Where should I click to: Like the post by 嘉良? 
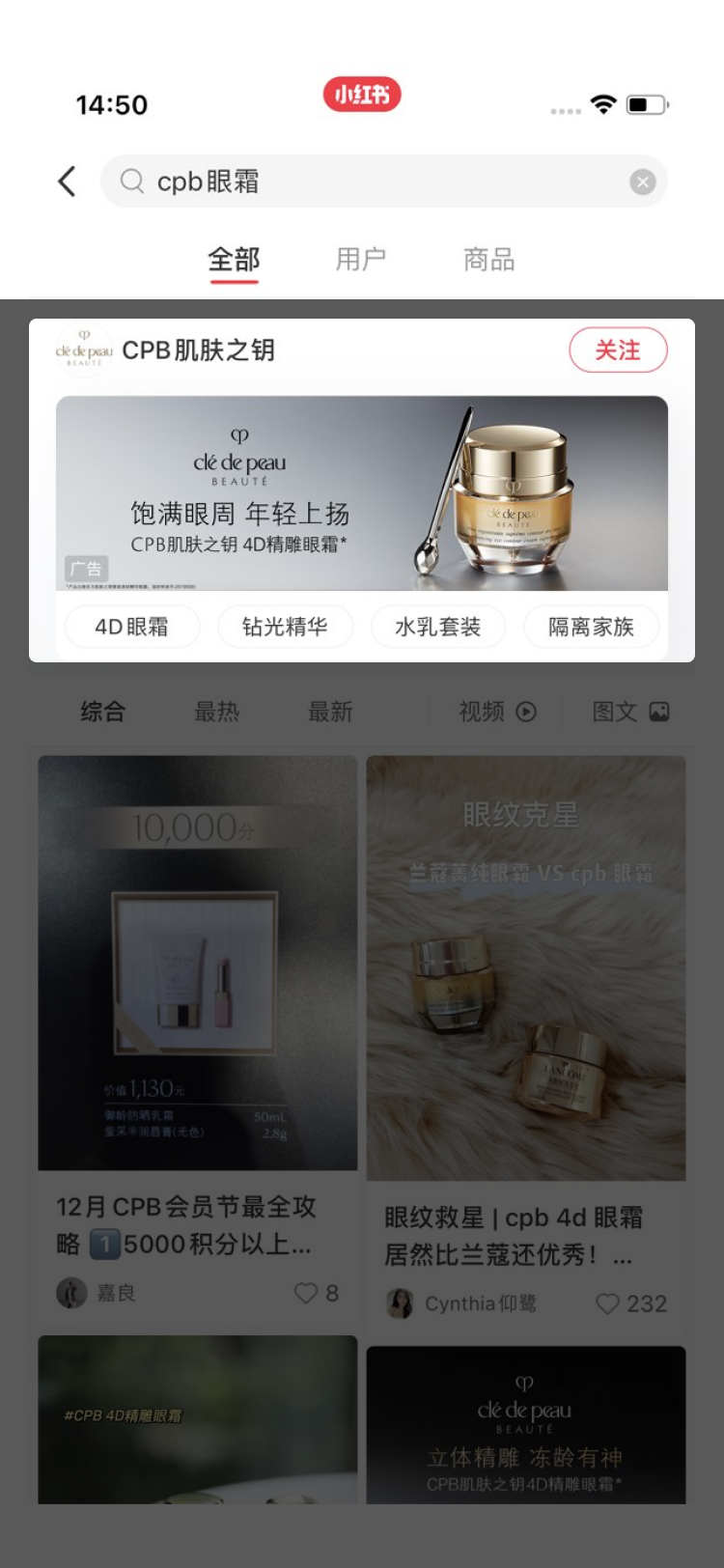306,1293
